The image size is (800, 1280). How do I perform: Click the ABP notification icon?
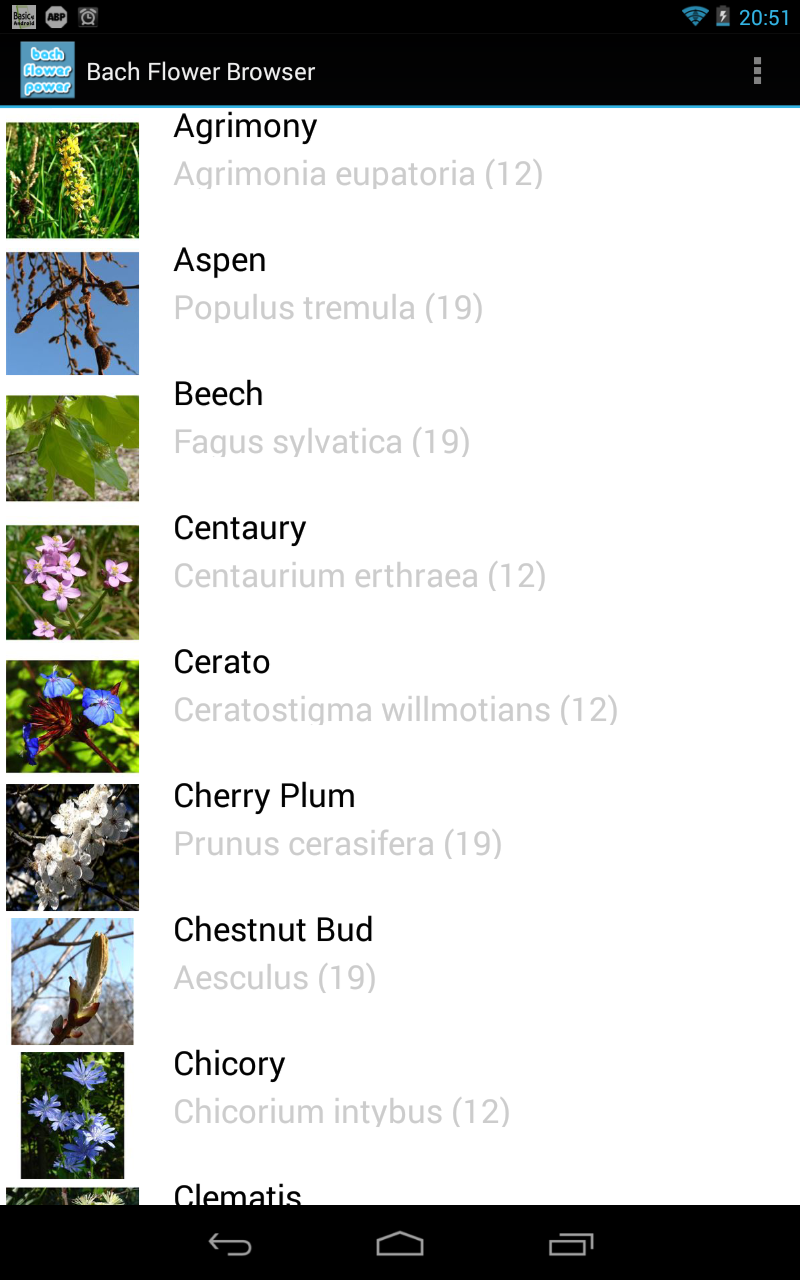pyautogui.click(x=57, y=16)
